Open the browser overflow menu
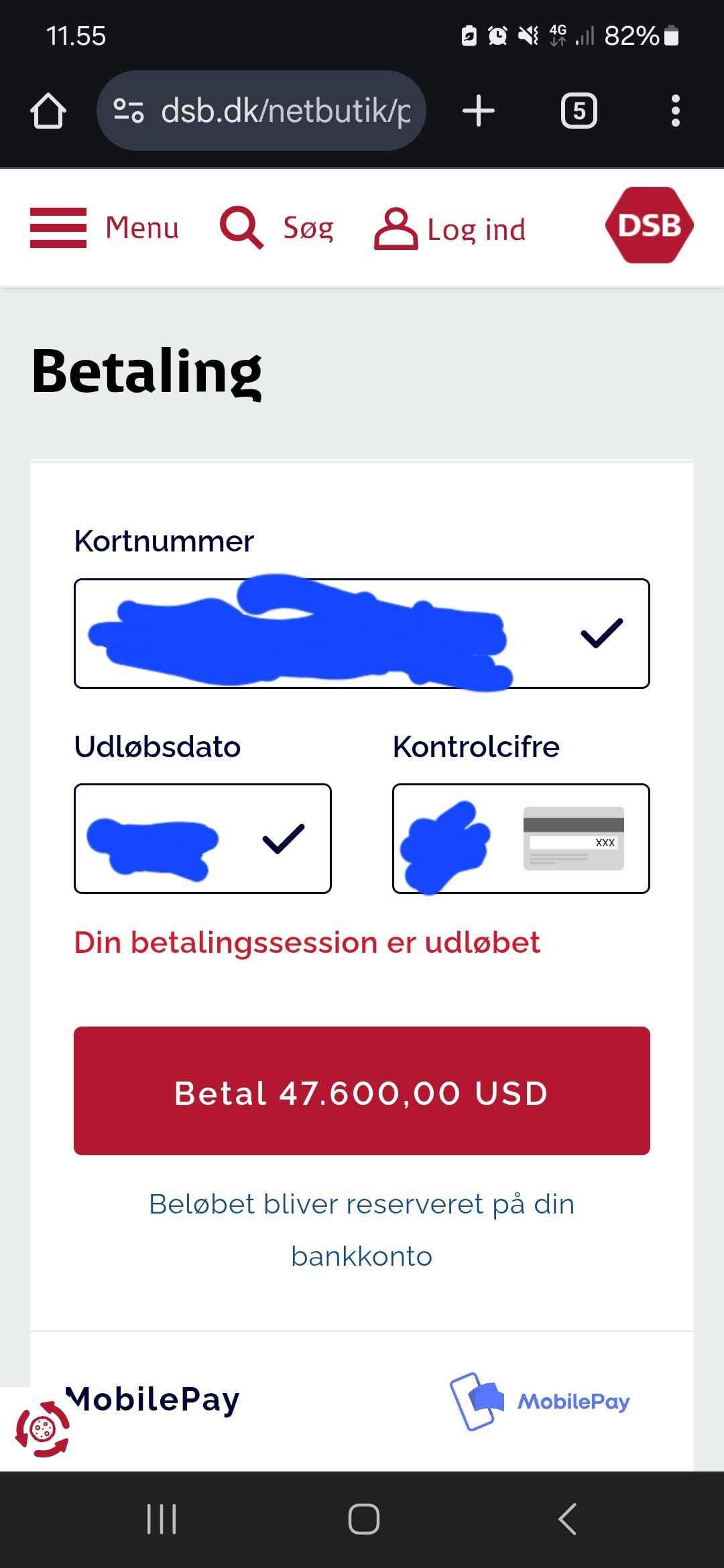The image size is (724, 1568). [676, 111]
